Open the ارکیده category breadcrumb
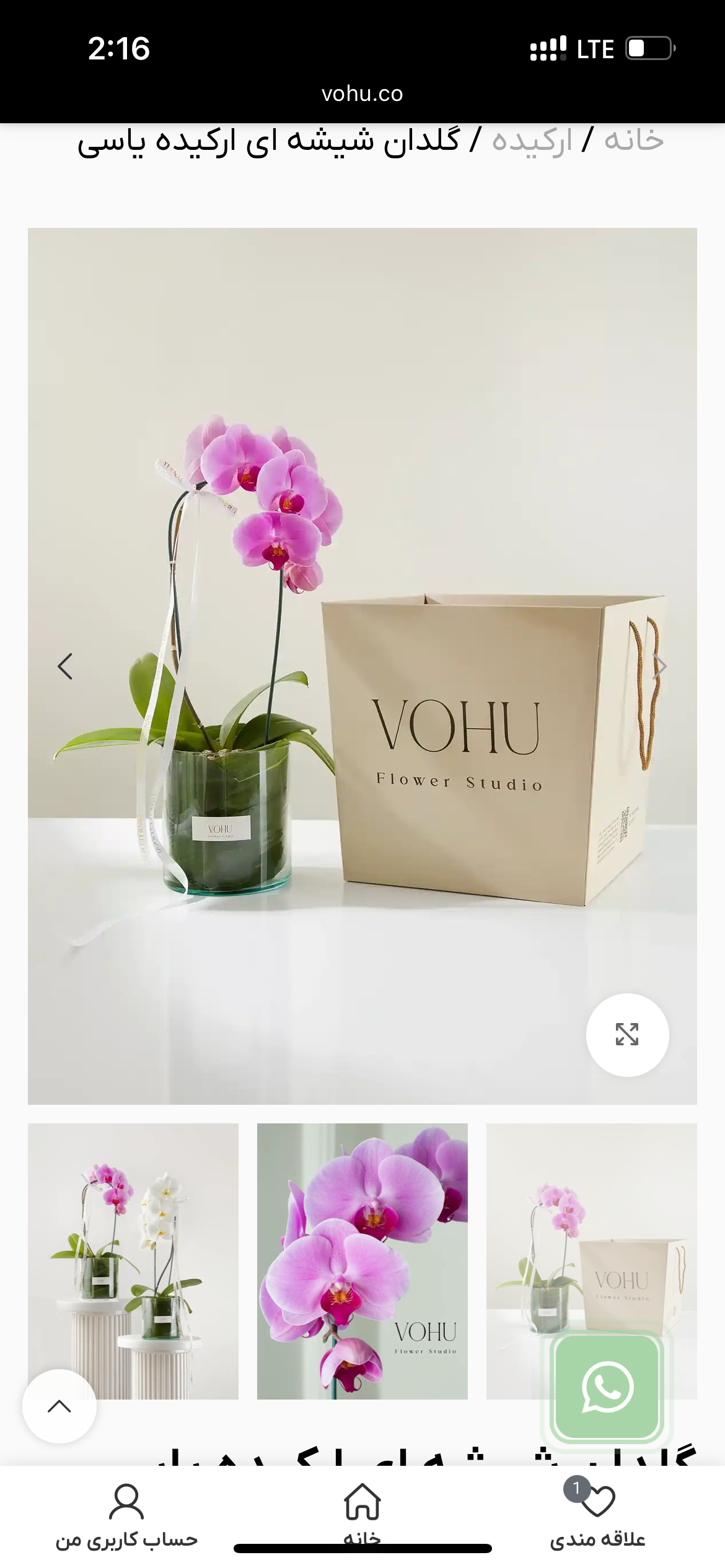The width and height of the screenshot is (725, 1568). (x=532, y=142)
